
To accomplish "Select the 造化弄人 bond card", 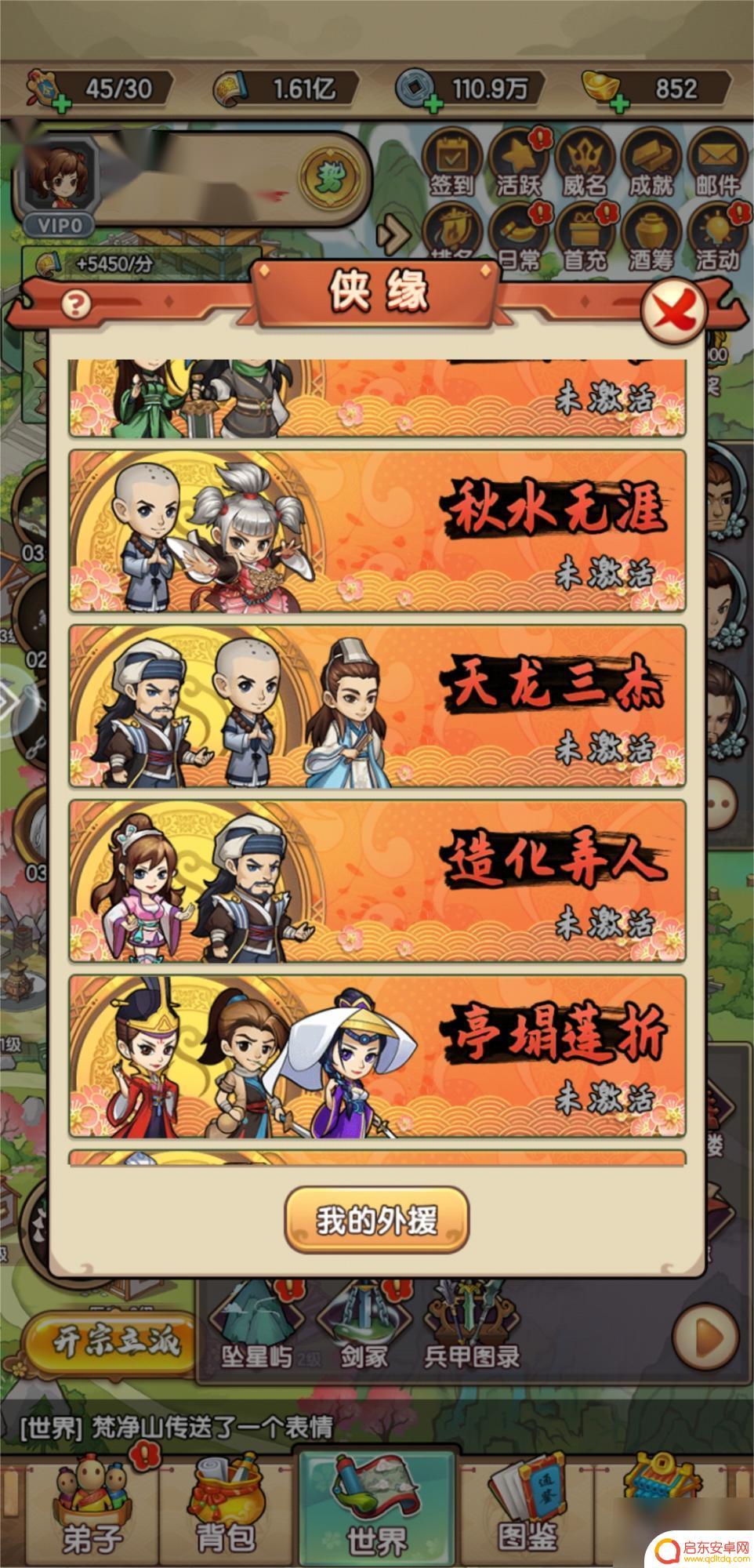I will coord(377,881).
